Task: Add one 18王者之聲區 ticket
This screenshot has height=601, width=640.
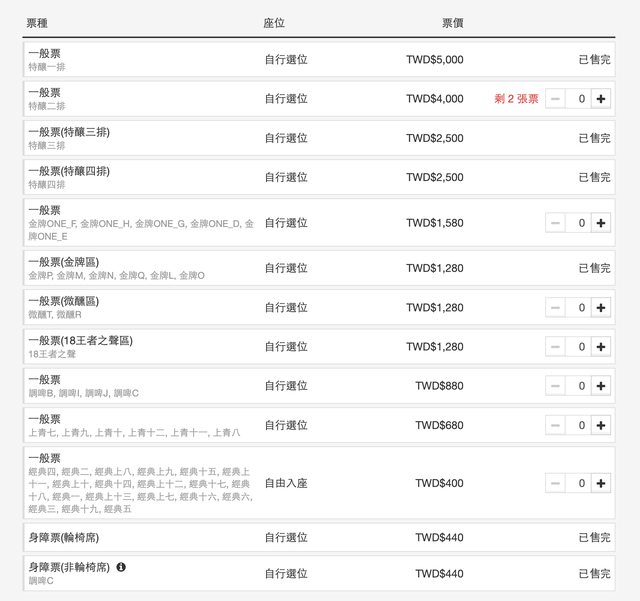Action: tap(601, 347)
